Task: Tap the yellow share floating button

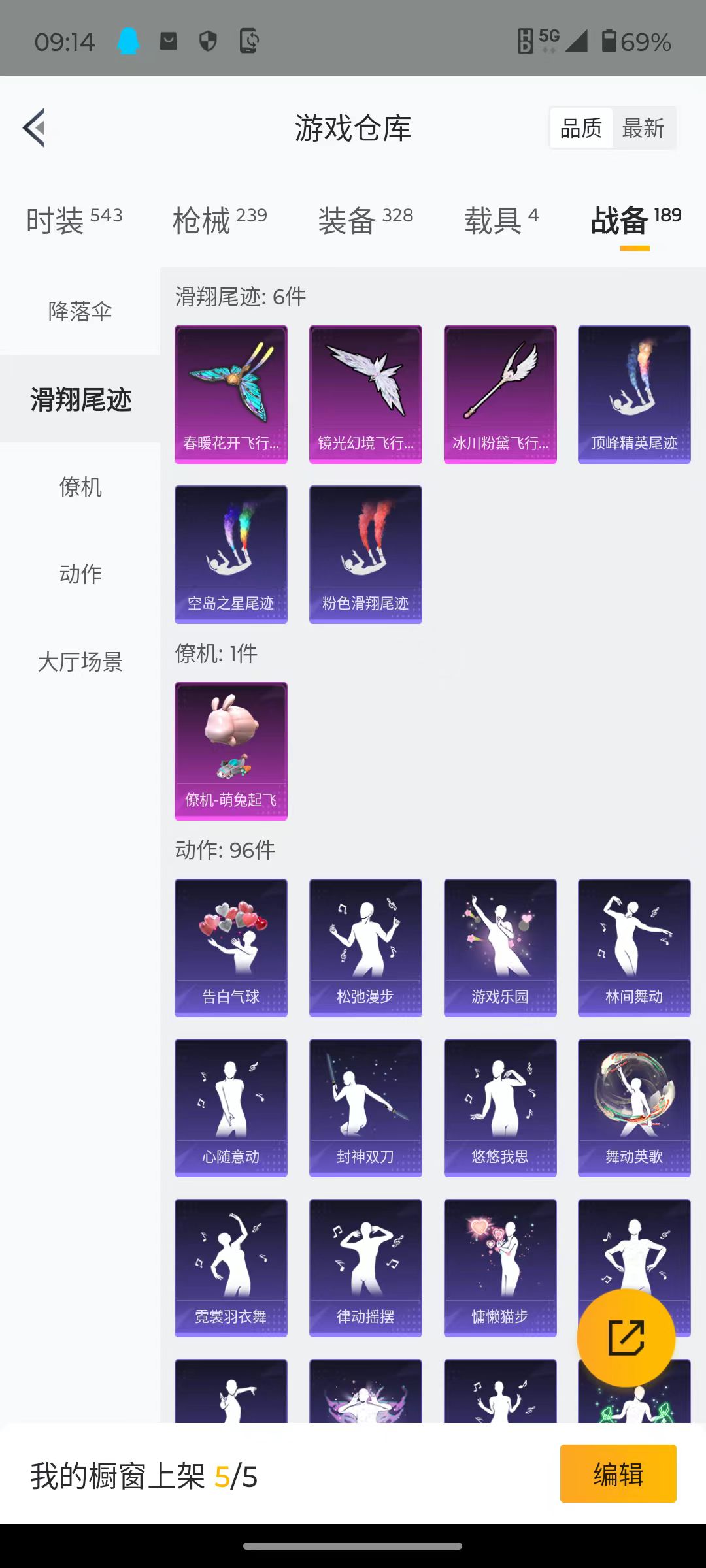Action: point(626,1338)
